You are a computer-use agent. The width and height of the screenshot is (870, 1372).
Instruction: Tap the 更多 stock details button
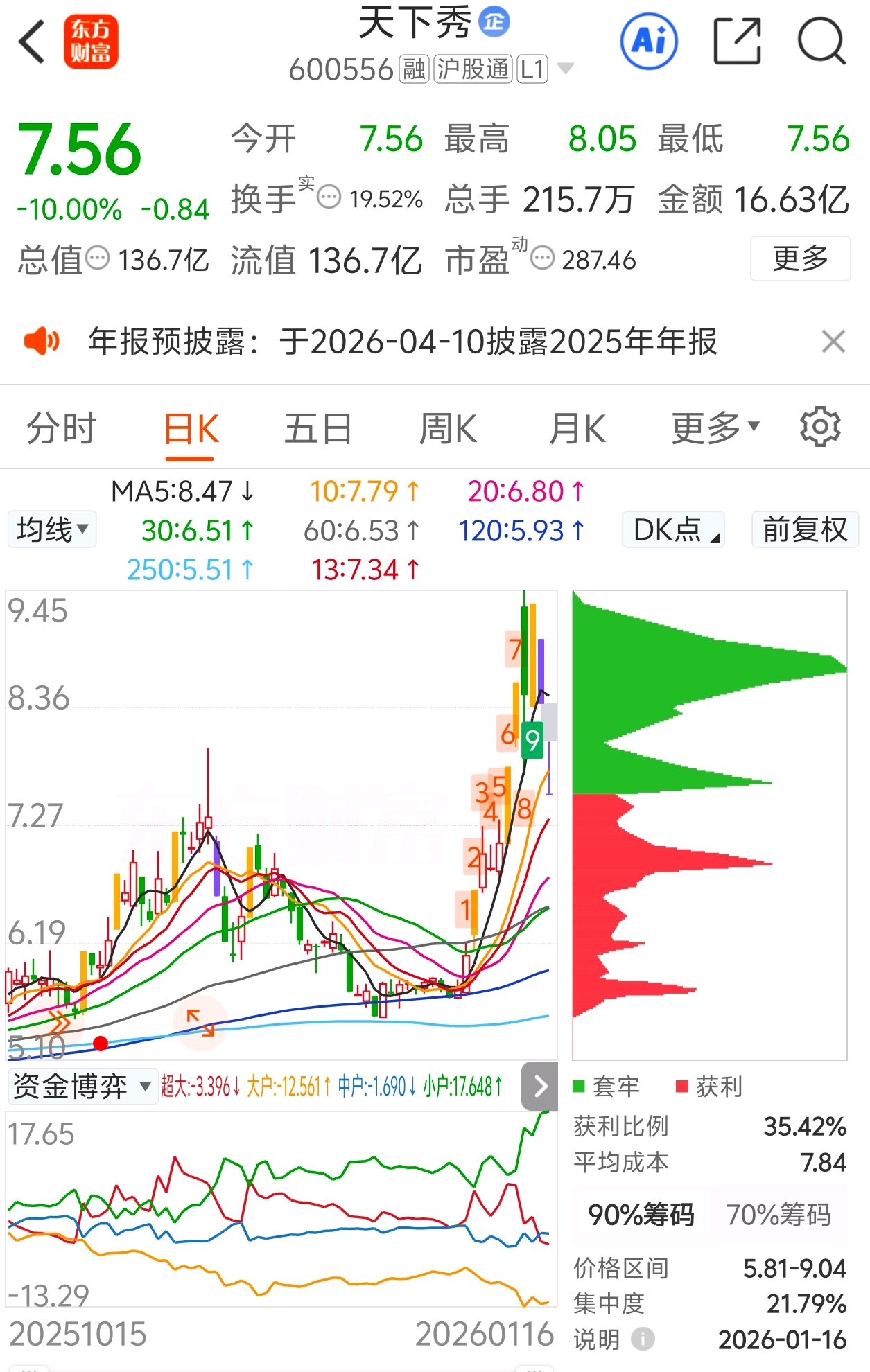click(x=800, y=259)
